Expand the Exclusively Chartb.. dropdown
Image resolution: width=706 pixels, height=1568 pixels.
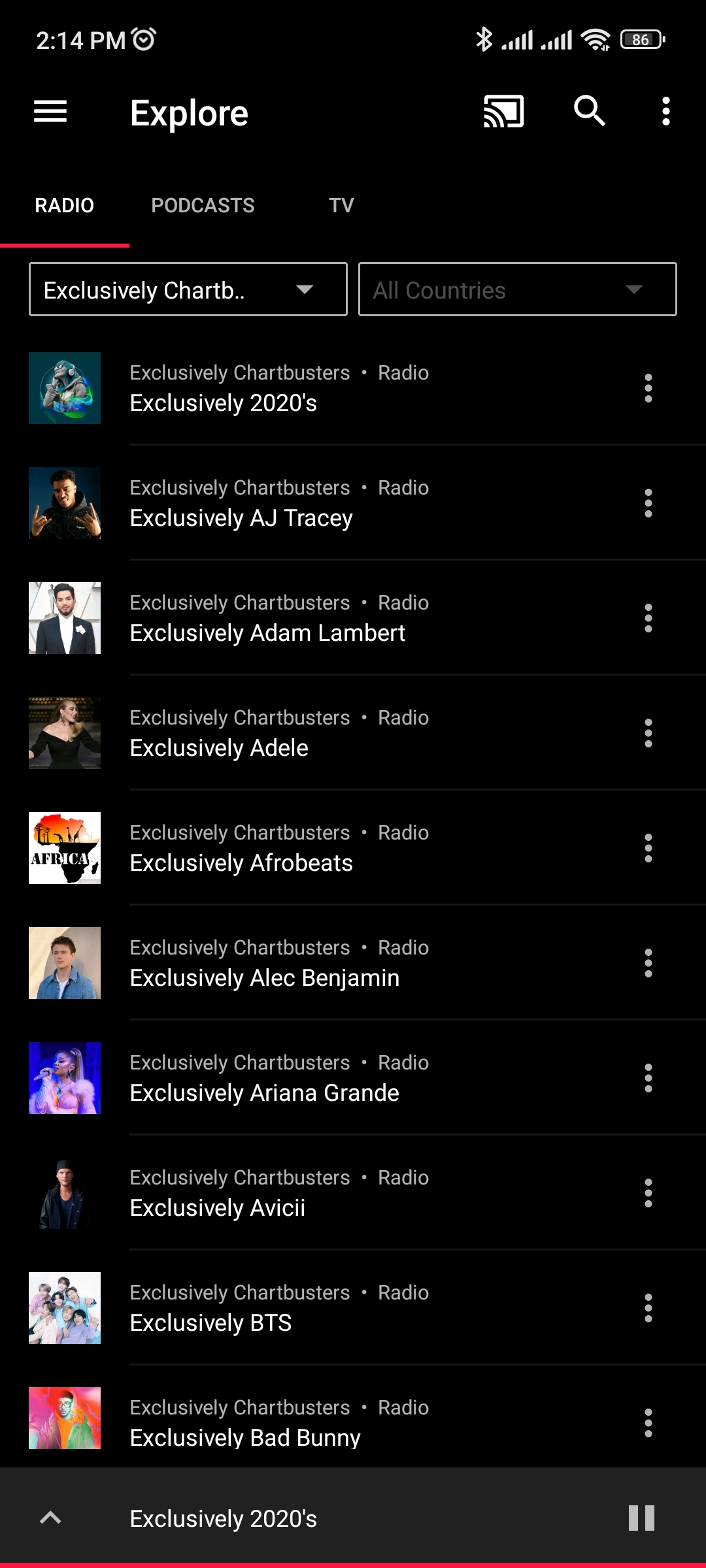pyautogui.click(x=188, y=289)
